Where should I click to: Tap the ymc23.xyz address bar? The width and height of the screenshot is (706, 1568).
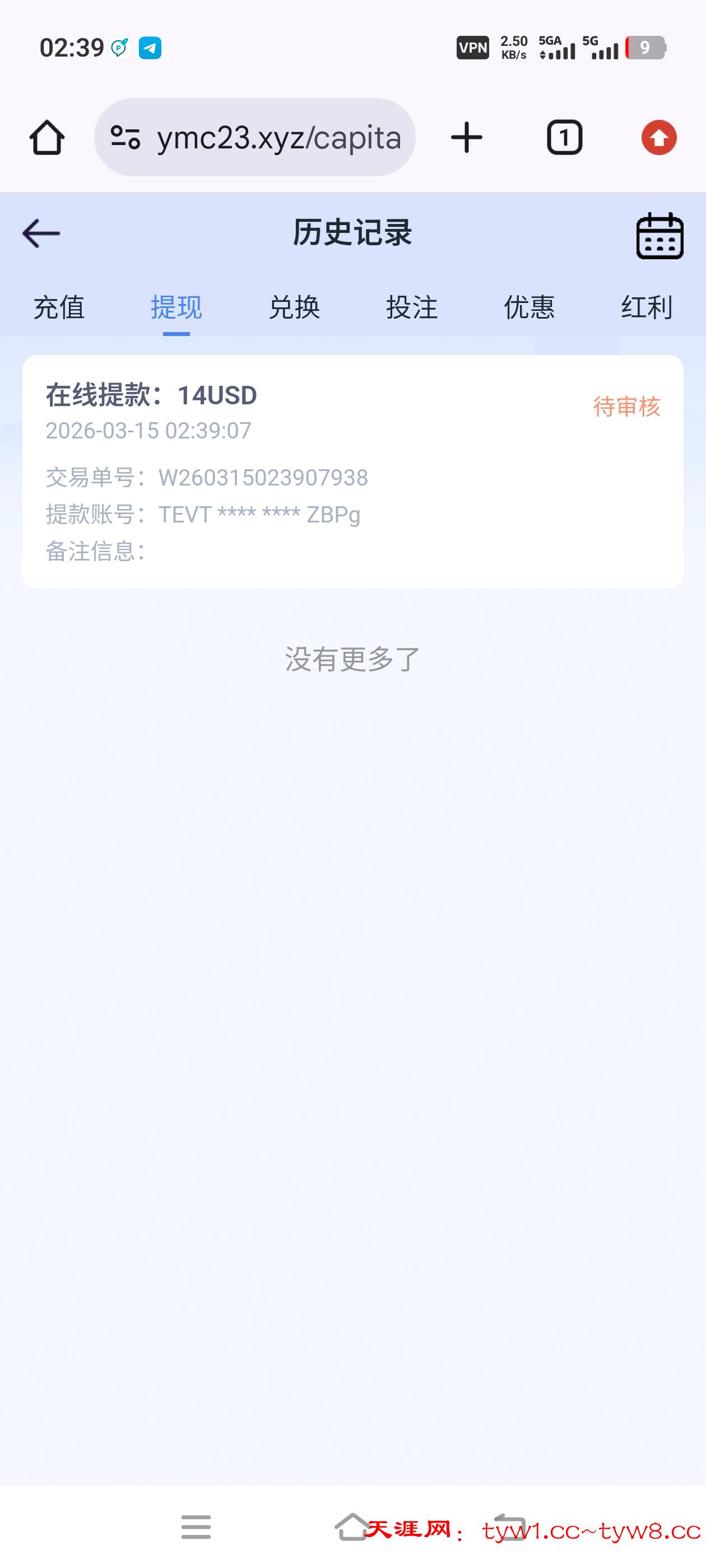(x=254, y=138)
